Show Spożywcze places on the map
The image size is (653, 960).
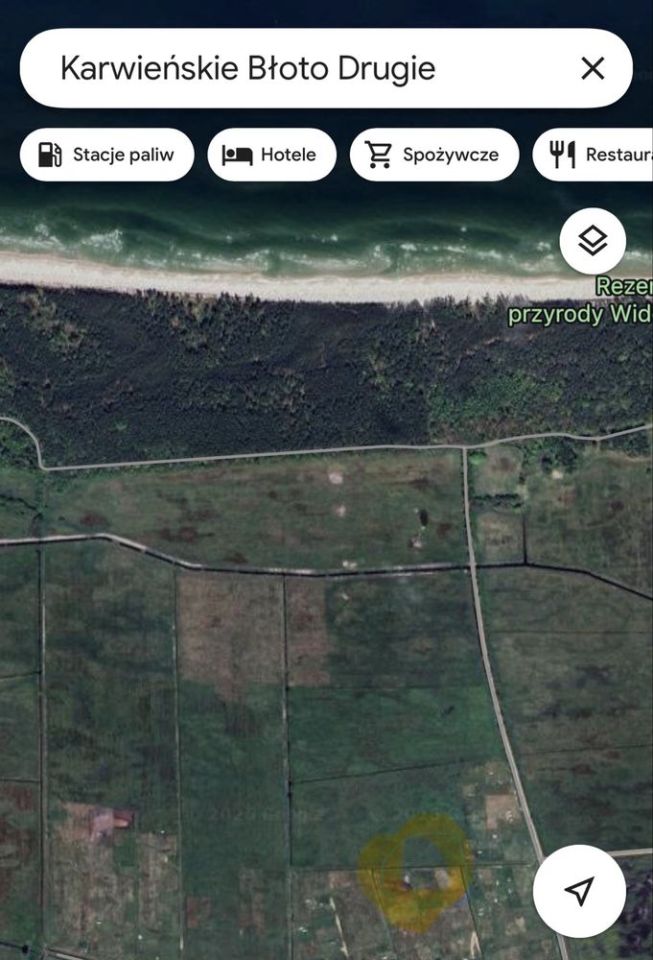(x=434, y=155)
